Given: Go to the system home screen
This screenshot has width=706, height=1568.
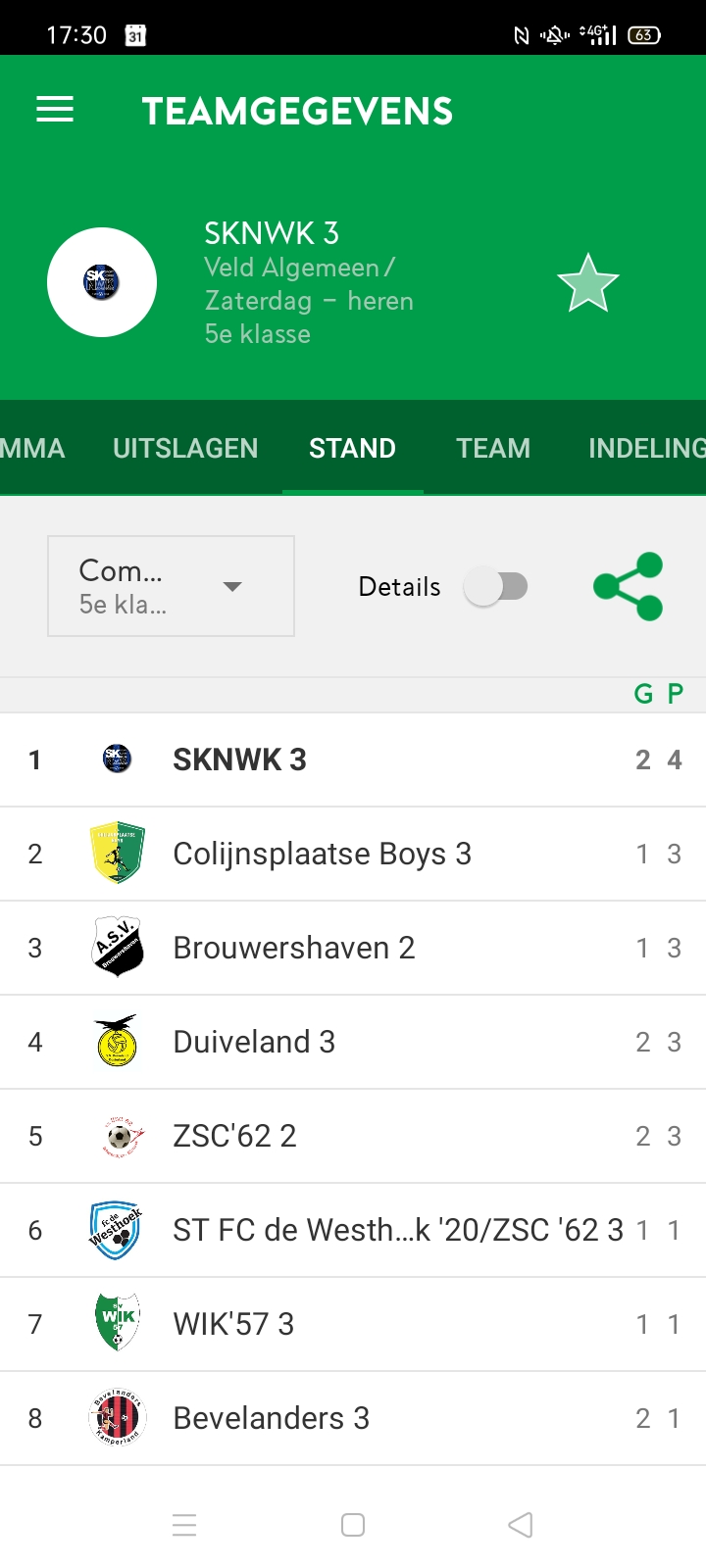Looking at the screenshot, I should coord(353,1525).
